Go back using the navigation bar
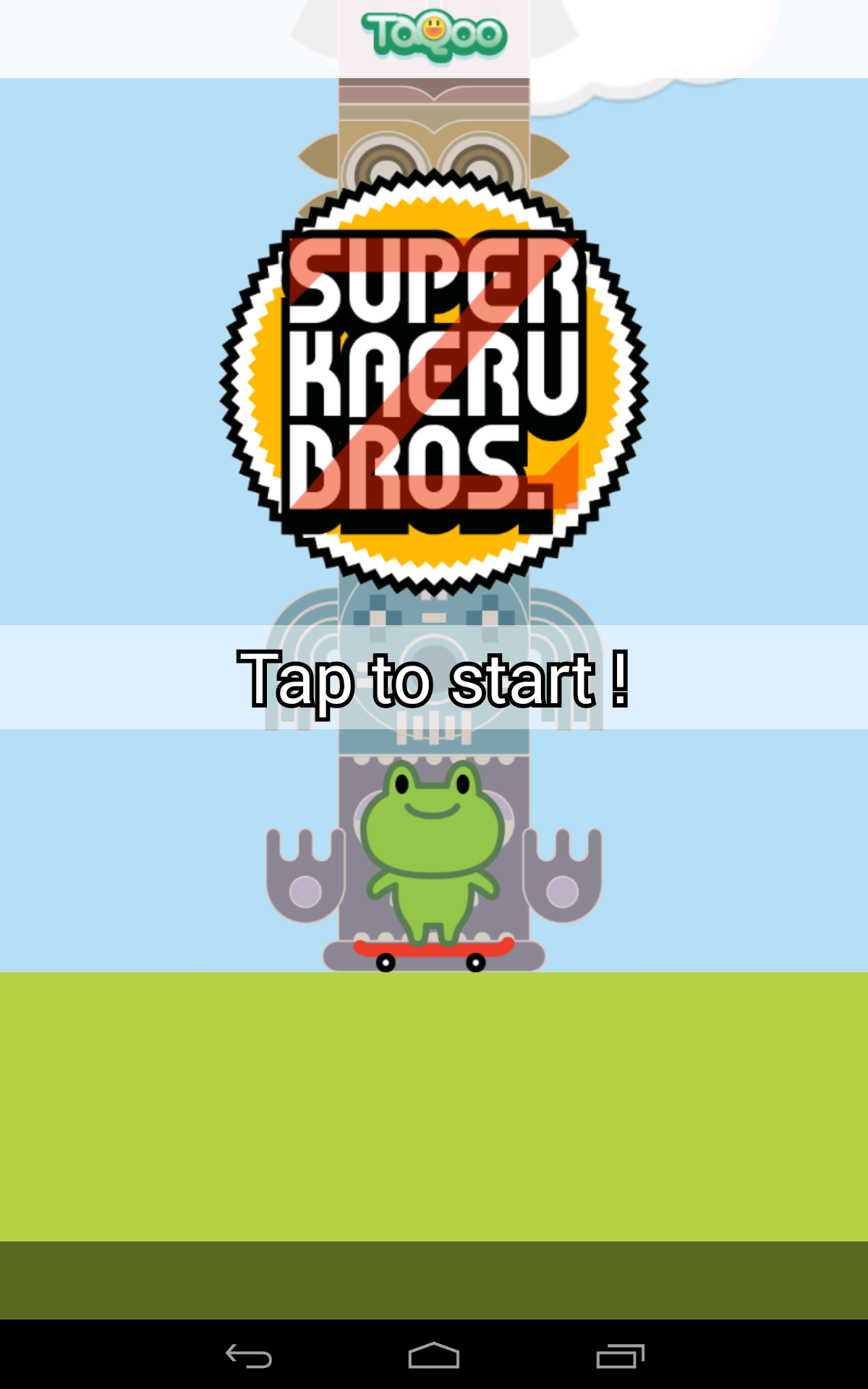868x1389 pixels. click(x=248, y=1355)
